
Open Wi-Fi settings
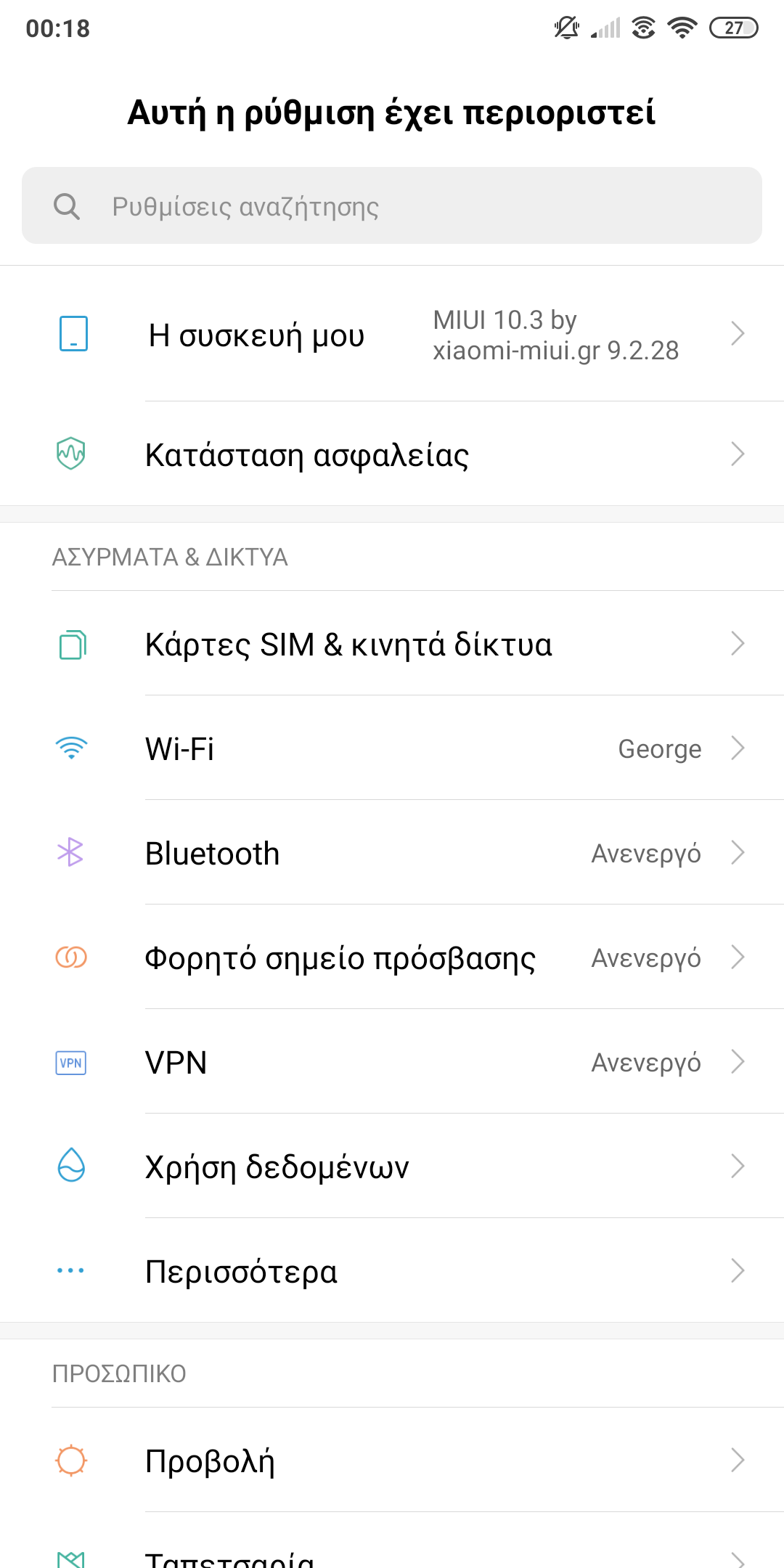(392, 748)
